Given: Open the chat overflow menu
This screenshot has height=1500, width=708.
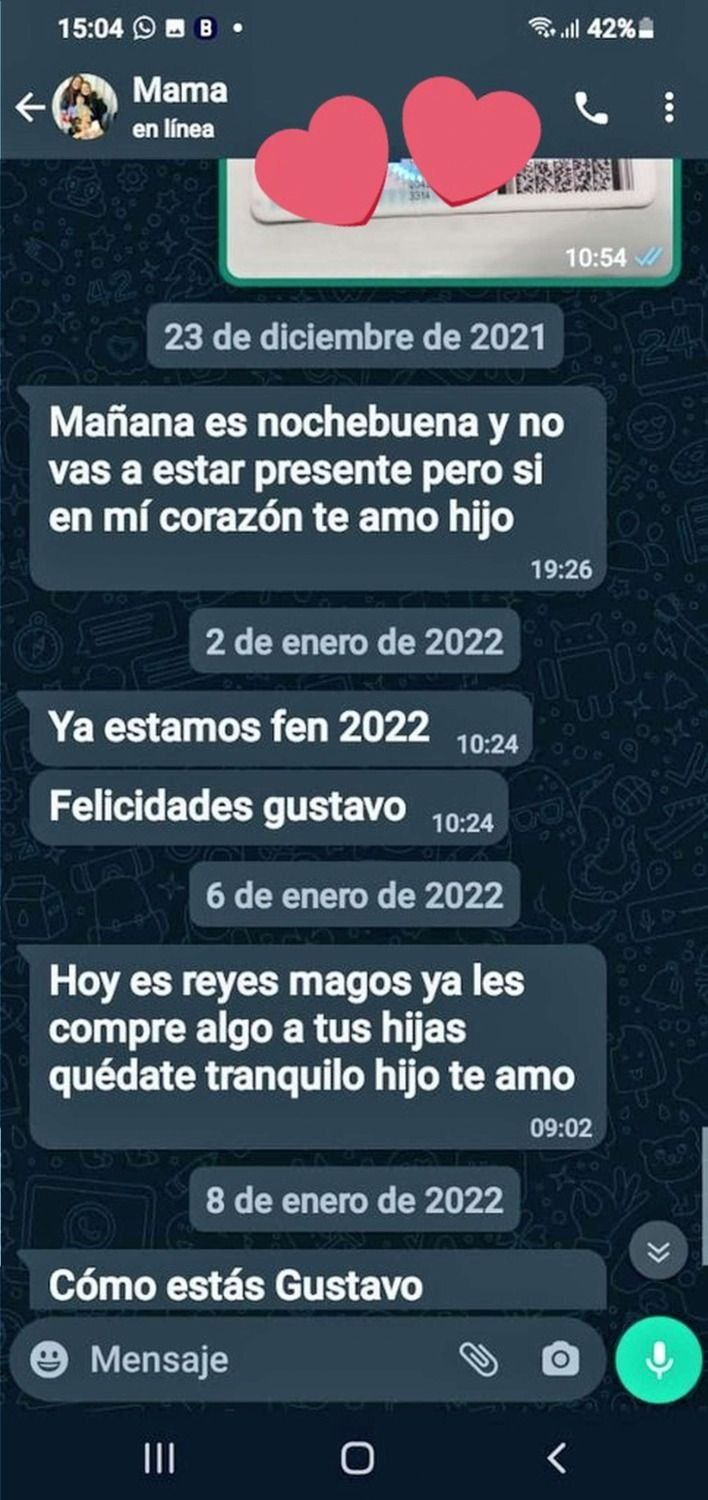Looking at the screenshot, I should (669, 108).
